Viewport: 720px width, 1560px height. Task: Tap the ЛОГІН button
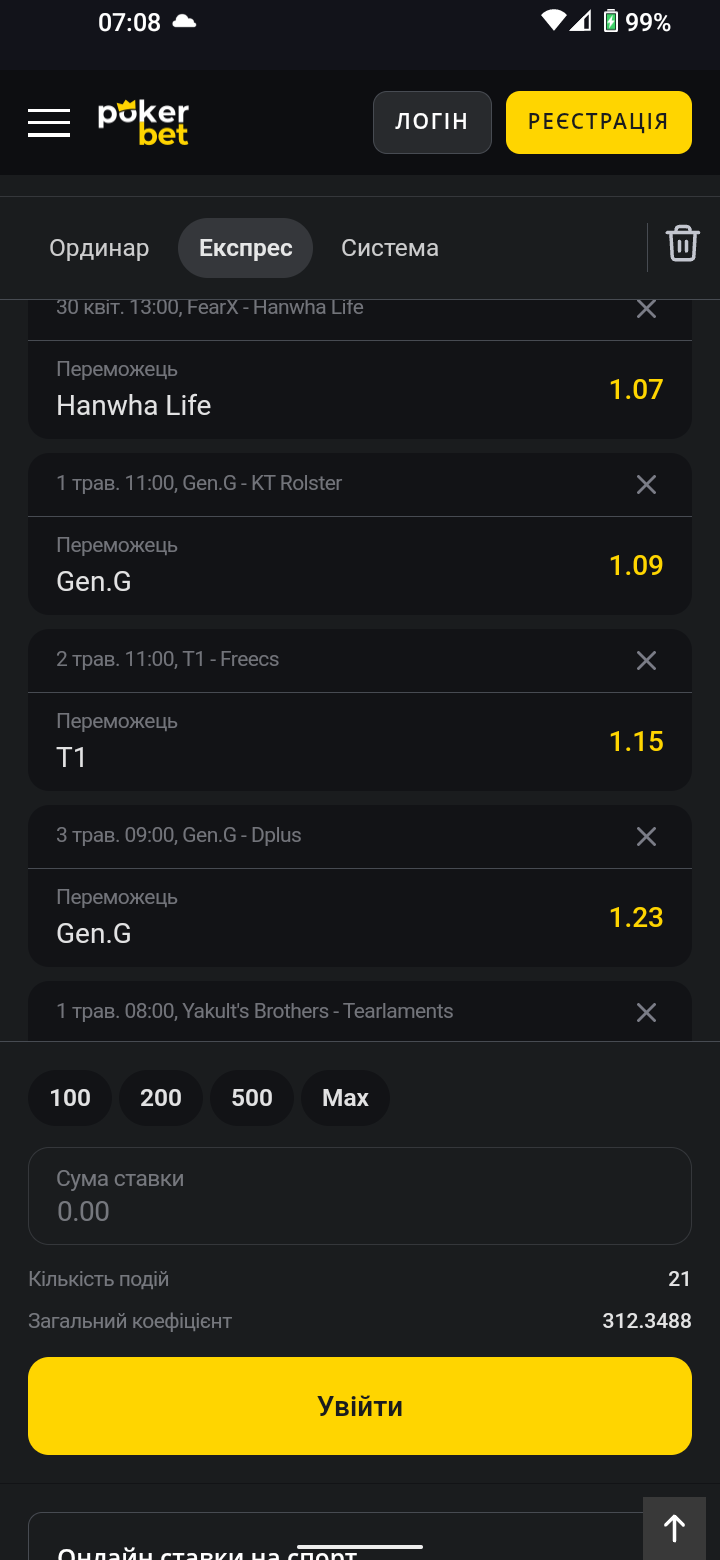coord(432,122)
